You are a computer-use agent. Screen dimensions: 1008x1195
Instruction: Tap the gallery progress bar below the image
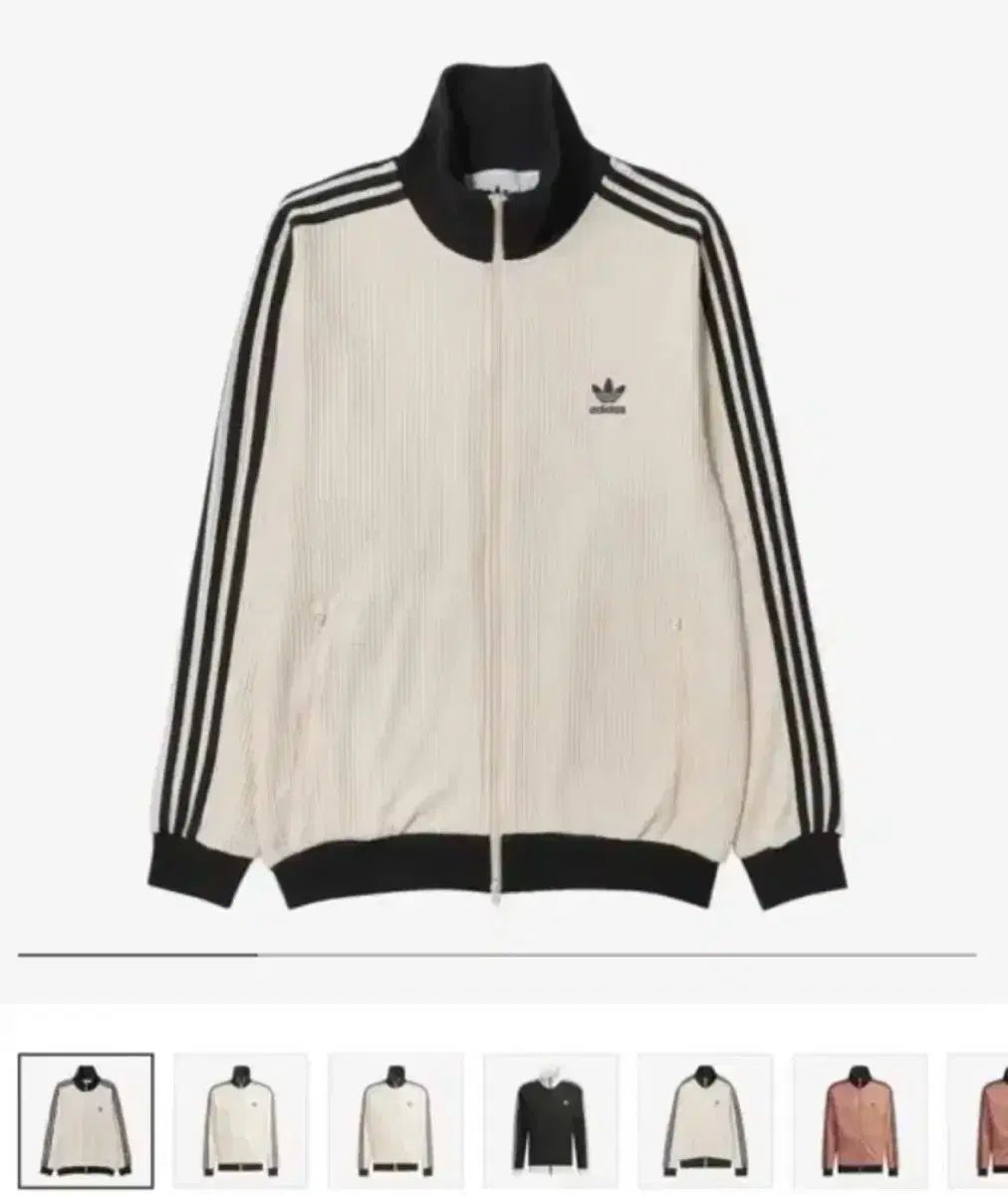(496, 954)
